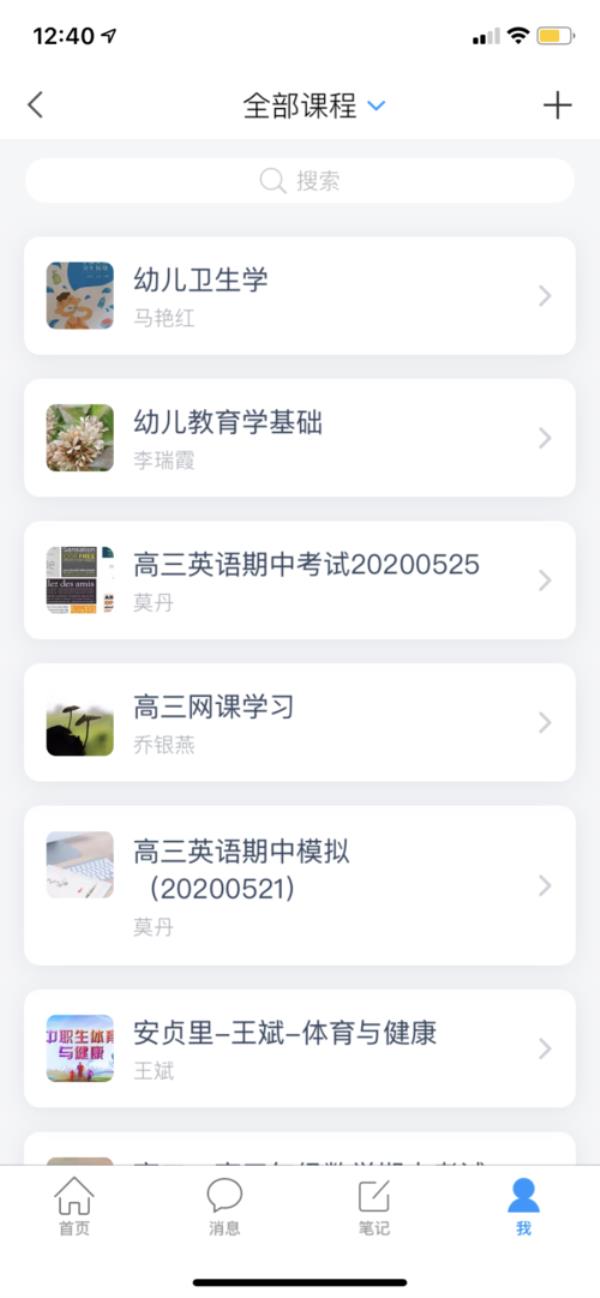
Task: Select the 我 profile tab
Action: 523,1206
